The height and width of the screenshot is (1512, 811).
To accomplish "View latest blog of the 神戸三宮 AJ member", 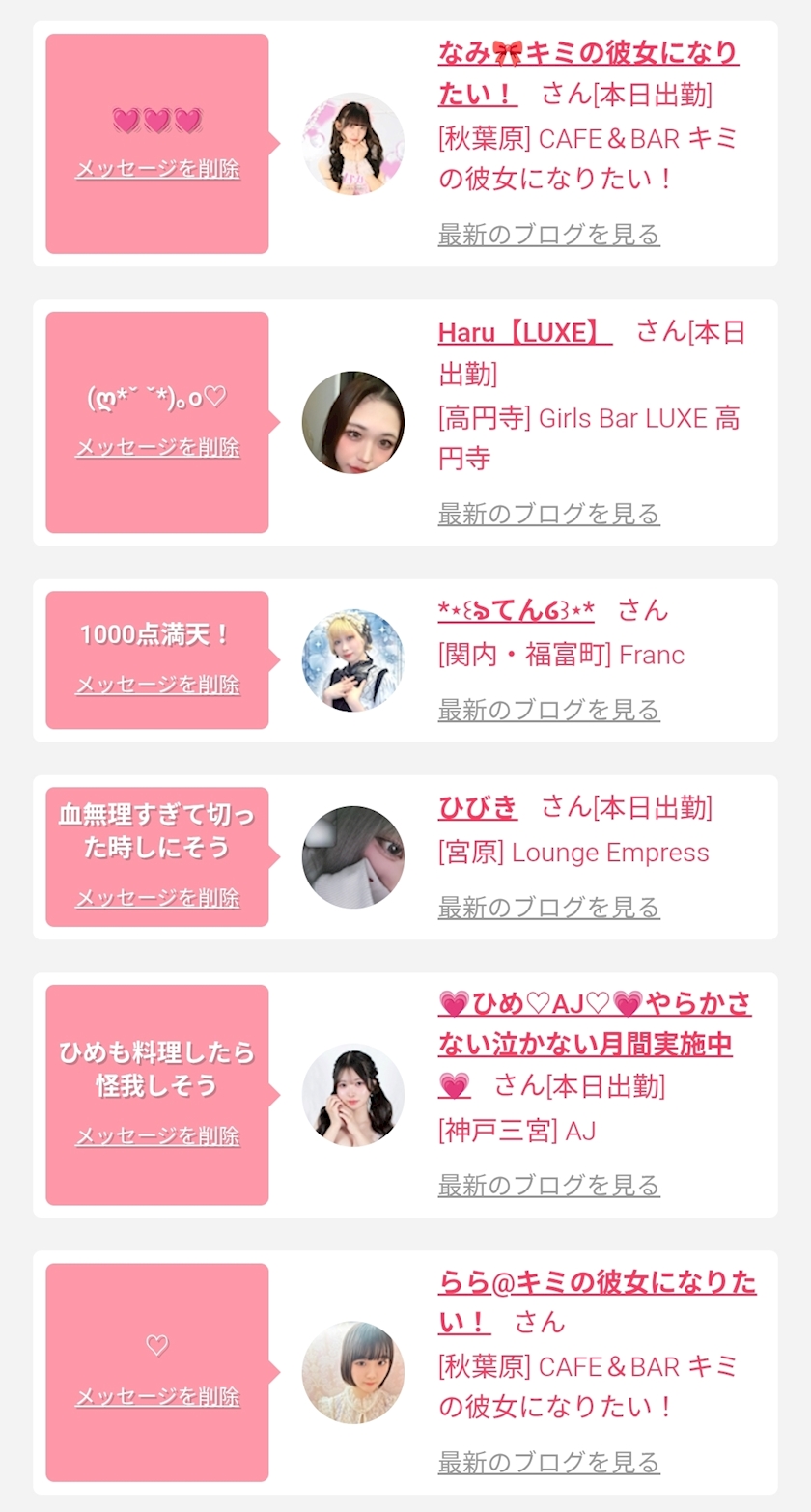I will [x=548, y=1186].
